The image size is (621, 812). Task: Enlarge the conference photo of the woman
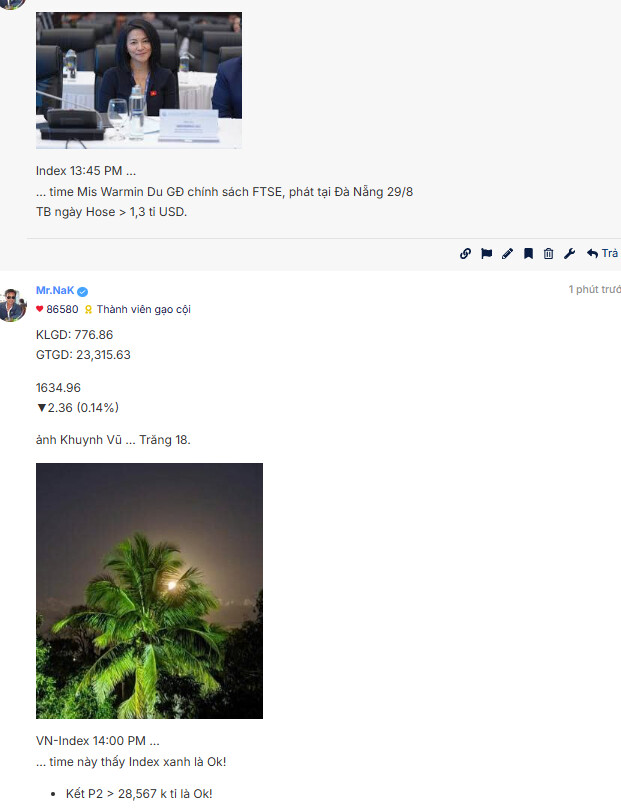pyautogui.click(x=139, y=80)
